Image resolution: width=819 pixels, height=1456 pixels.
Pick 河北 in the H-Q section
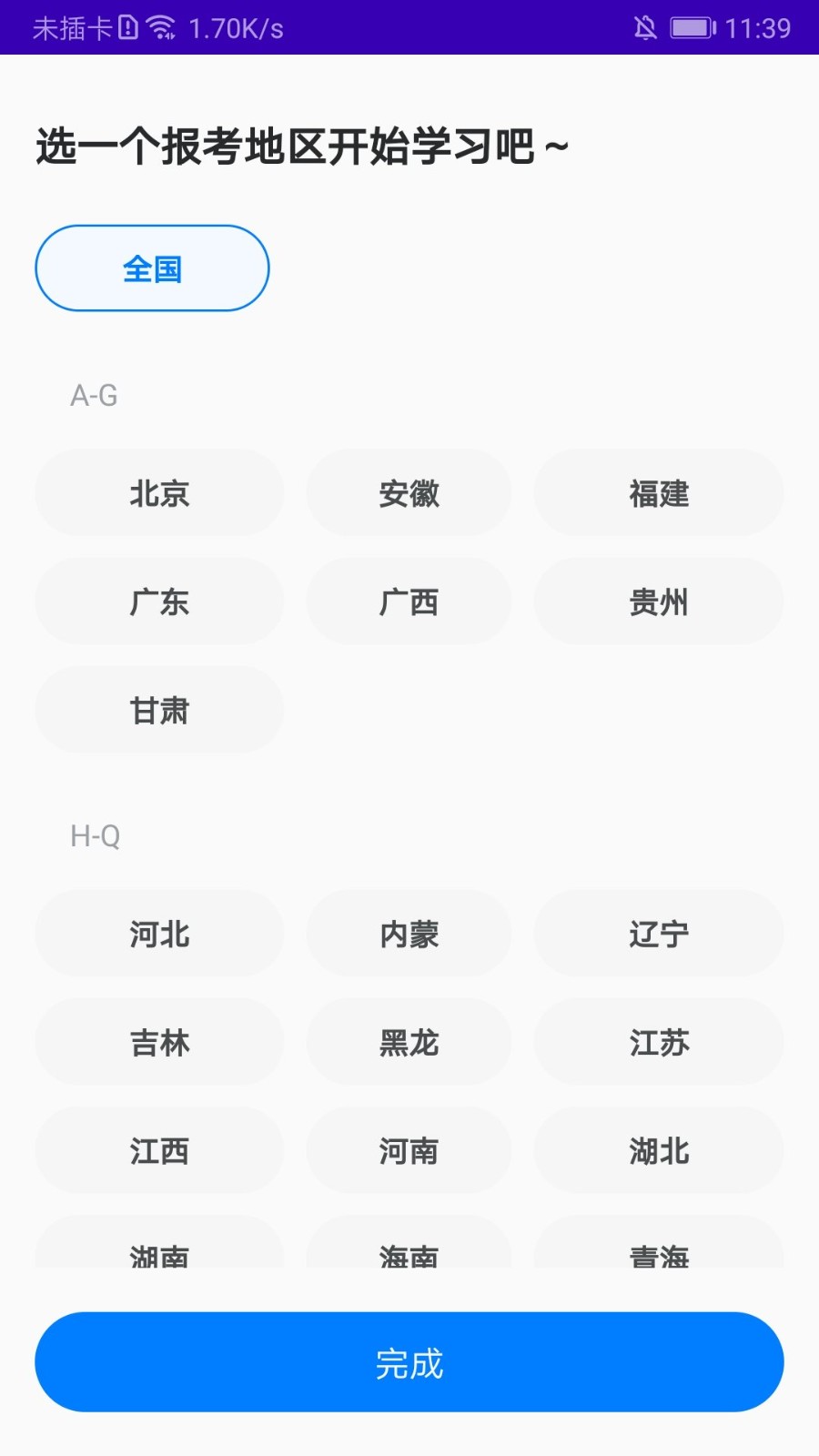[159, 934]
